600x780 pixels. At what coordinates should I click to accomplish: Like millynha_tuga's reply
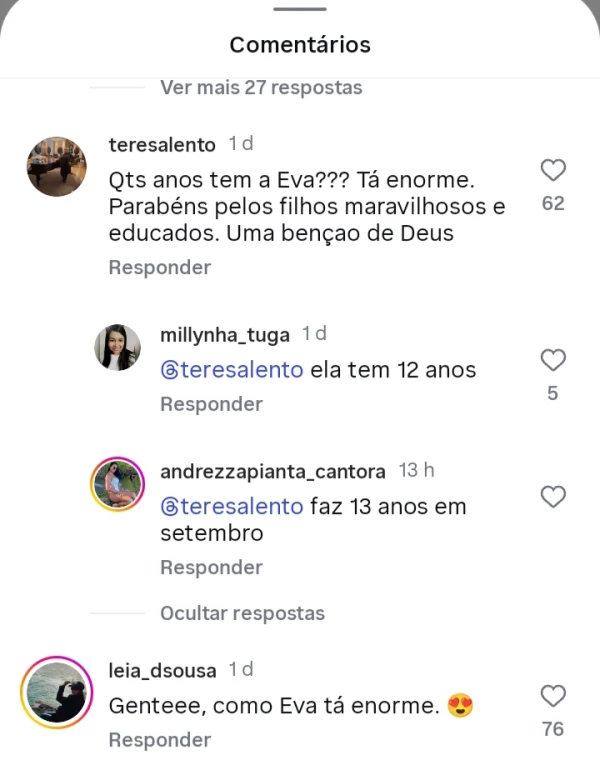[x=553, y=360]
